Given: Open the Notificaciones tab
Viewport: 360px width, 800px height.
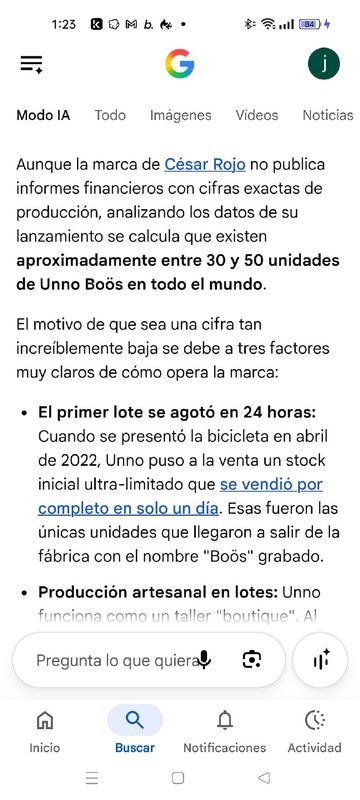Looking at the screenshot, I should click(x=224, y=733).
